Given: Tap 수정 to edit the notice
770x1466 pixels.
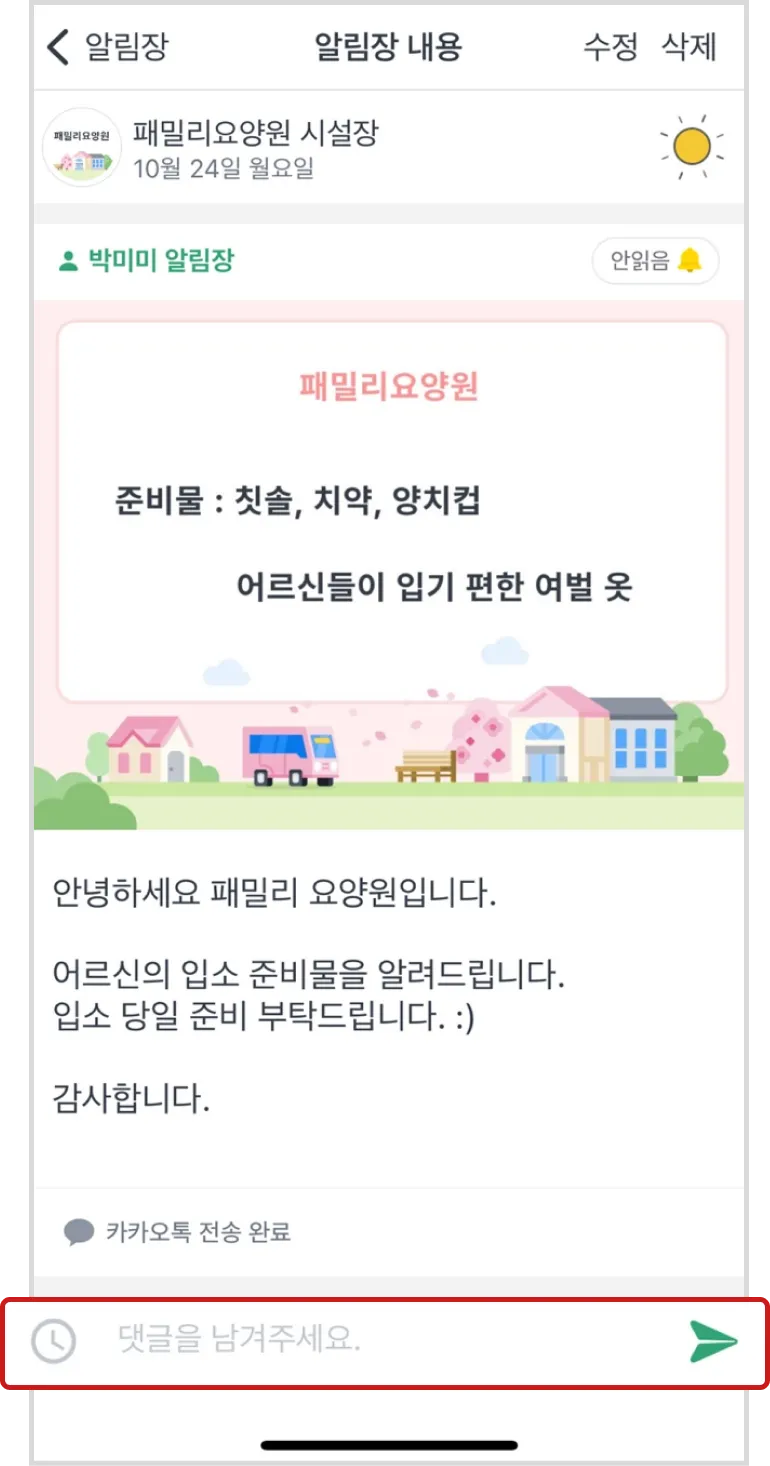Looking at the screenshot, I should pos(610,47).
